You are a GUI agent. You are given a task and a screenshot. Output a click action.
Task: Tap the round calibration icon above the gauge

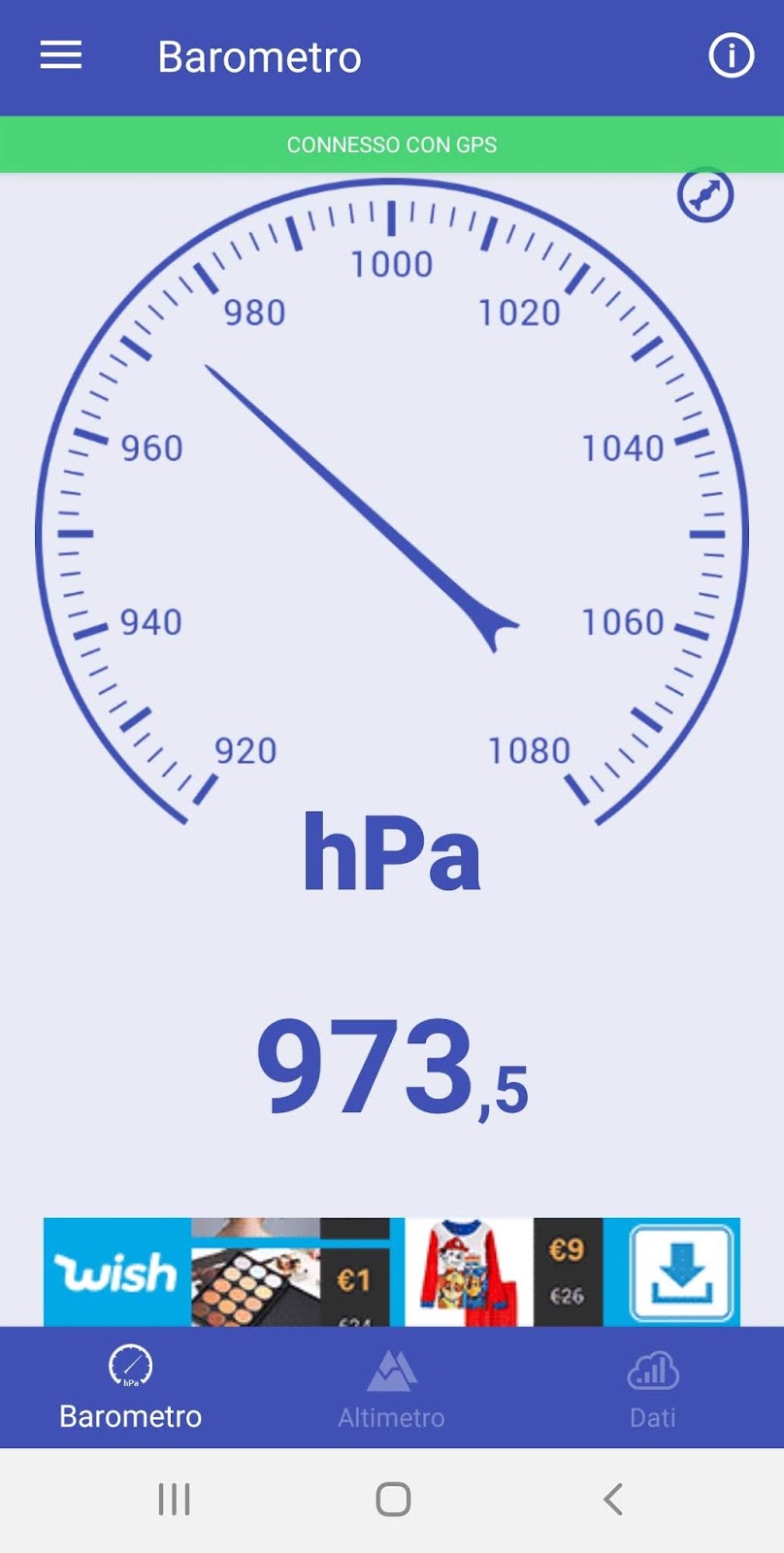click(x=704, y=195)
